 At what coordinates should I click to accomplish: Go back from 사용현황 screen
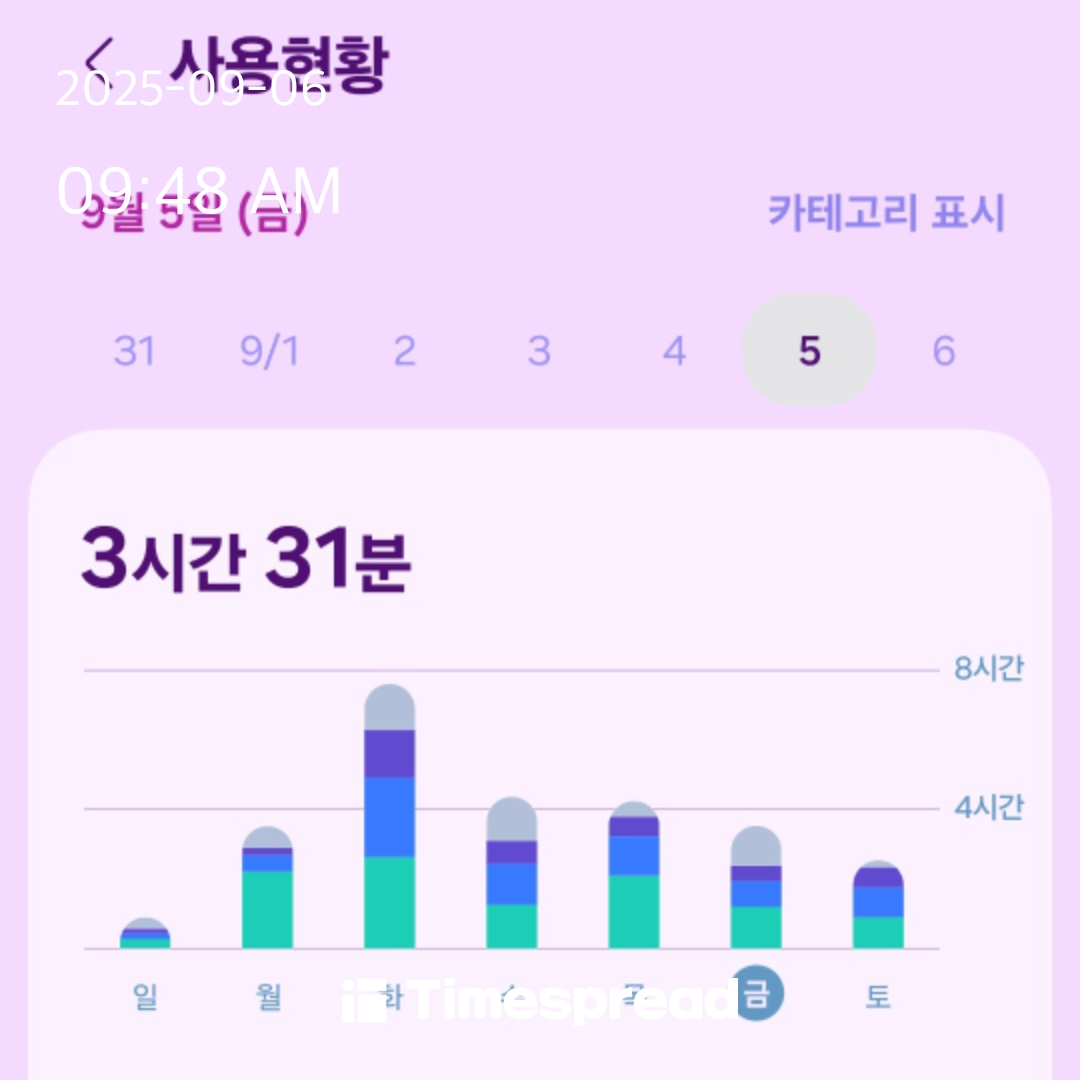click(x=100, y=55)
